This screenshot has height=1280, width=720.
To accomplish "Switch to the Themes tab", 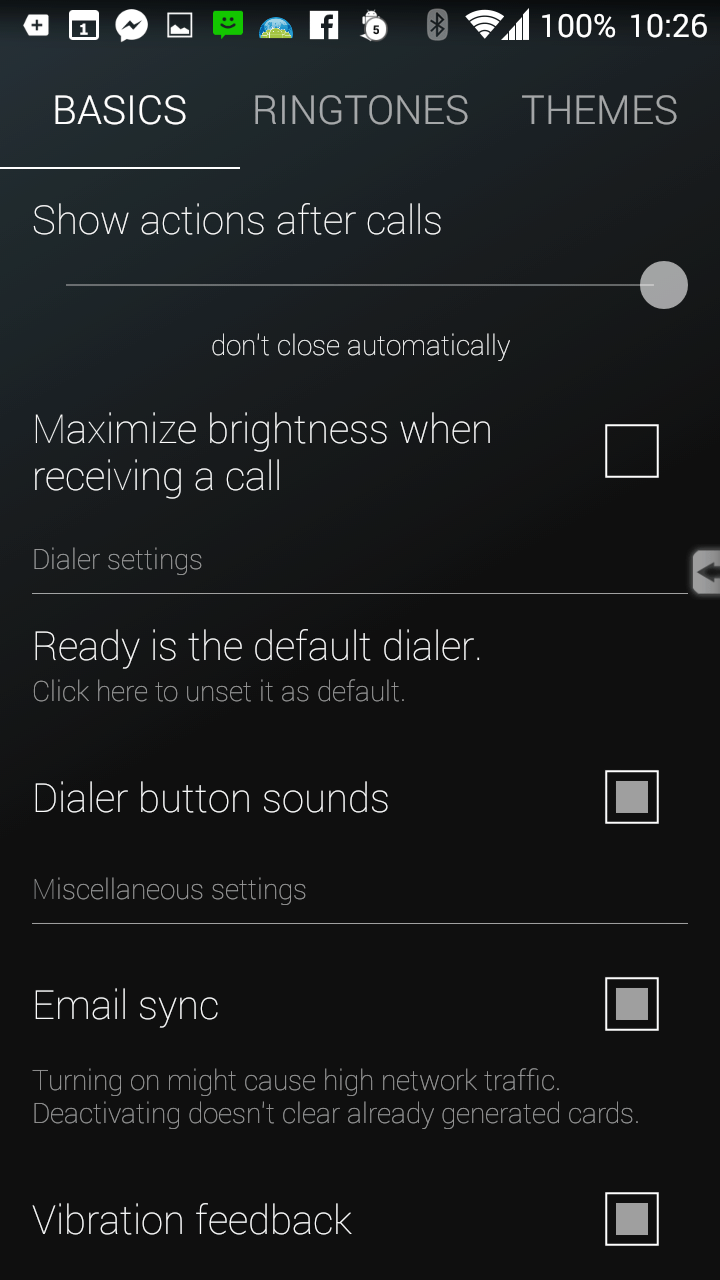I will tap(600, 110).
